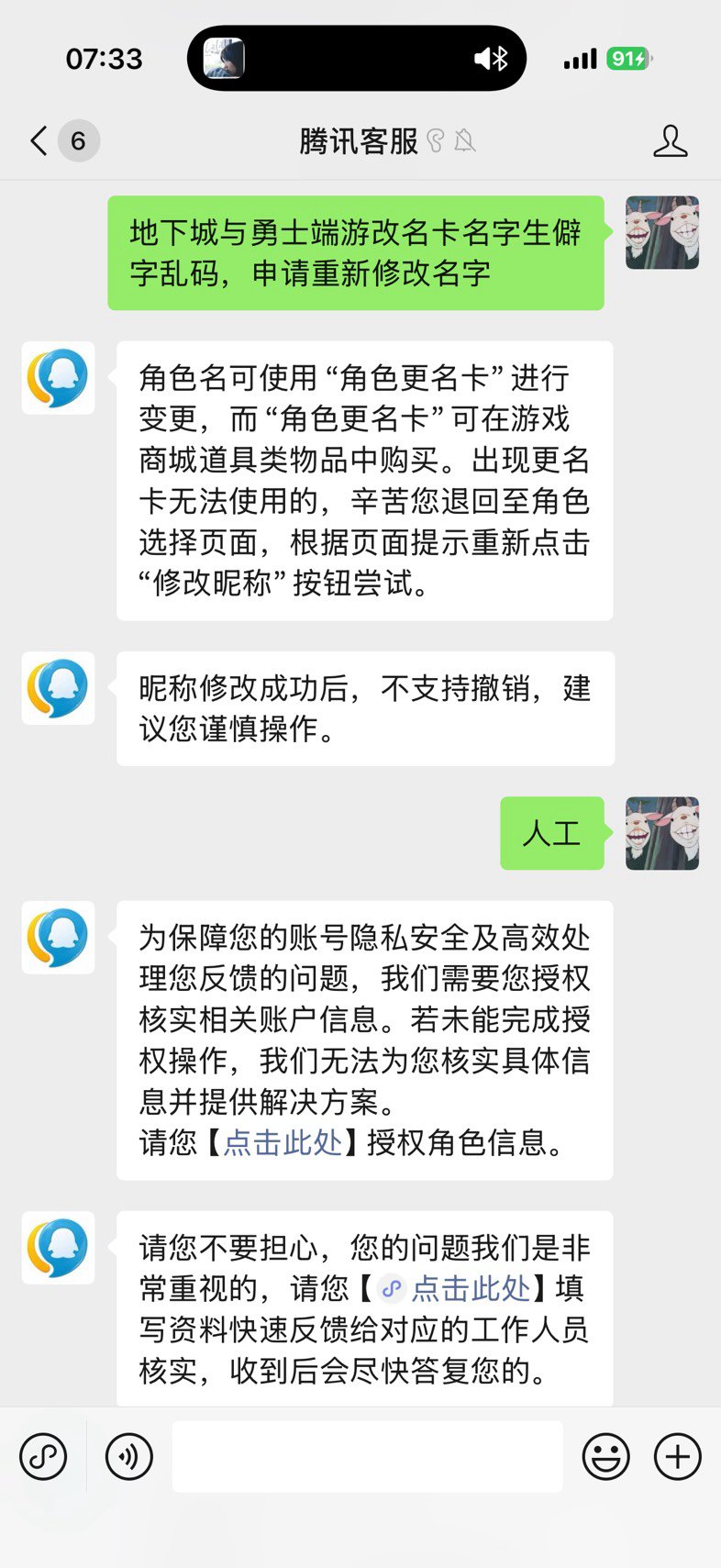
Task: Switch to voice message input
Action: [x=129, y=1456]
